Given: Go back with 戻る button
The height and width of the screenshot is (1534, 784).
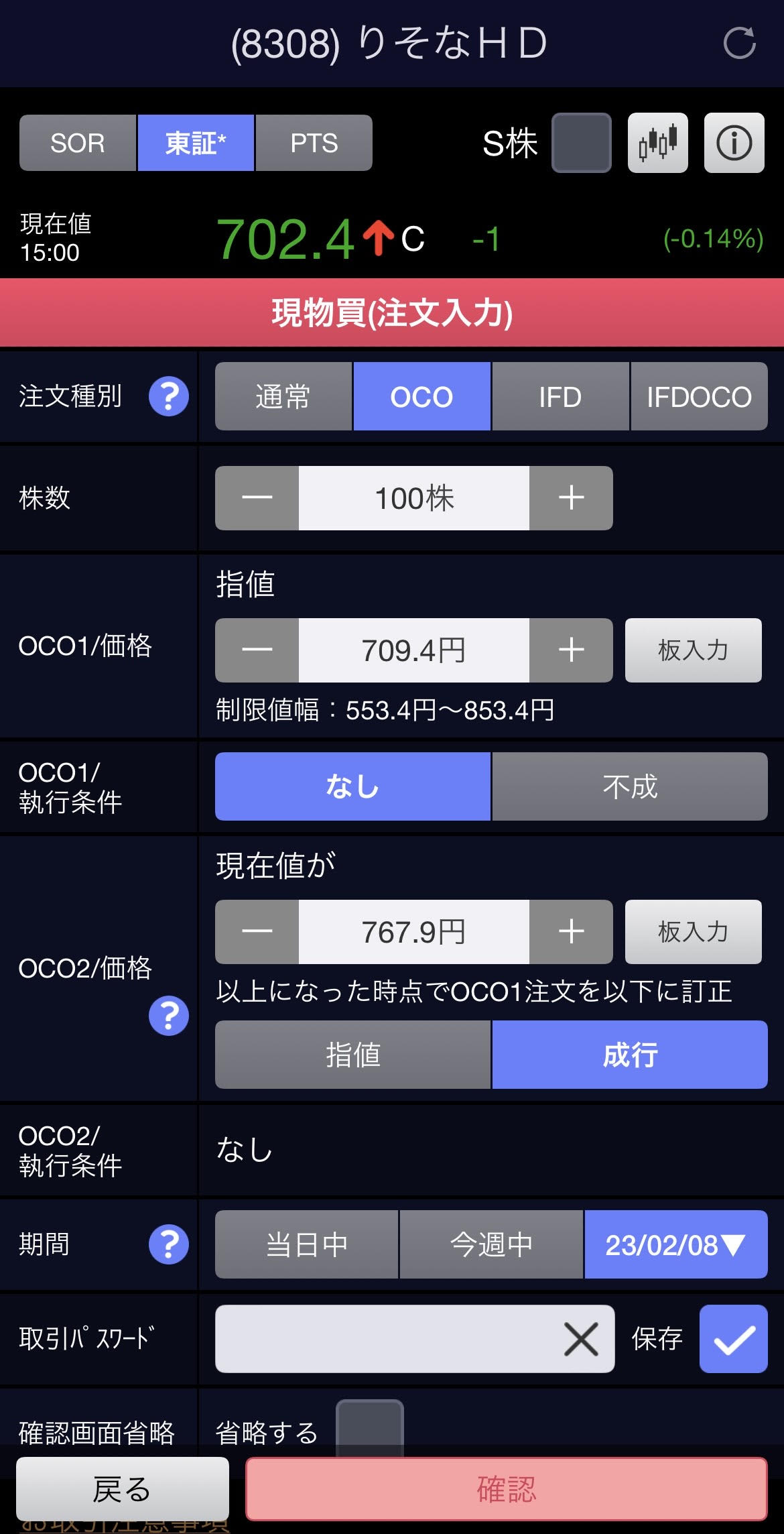Looking at the screenshot, I should pyautogui.click(x=122, y=1489).
